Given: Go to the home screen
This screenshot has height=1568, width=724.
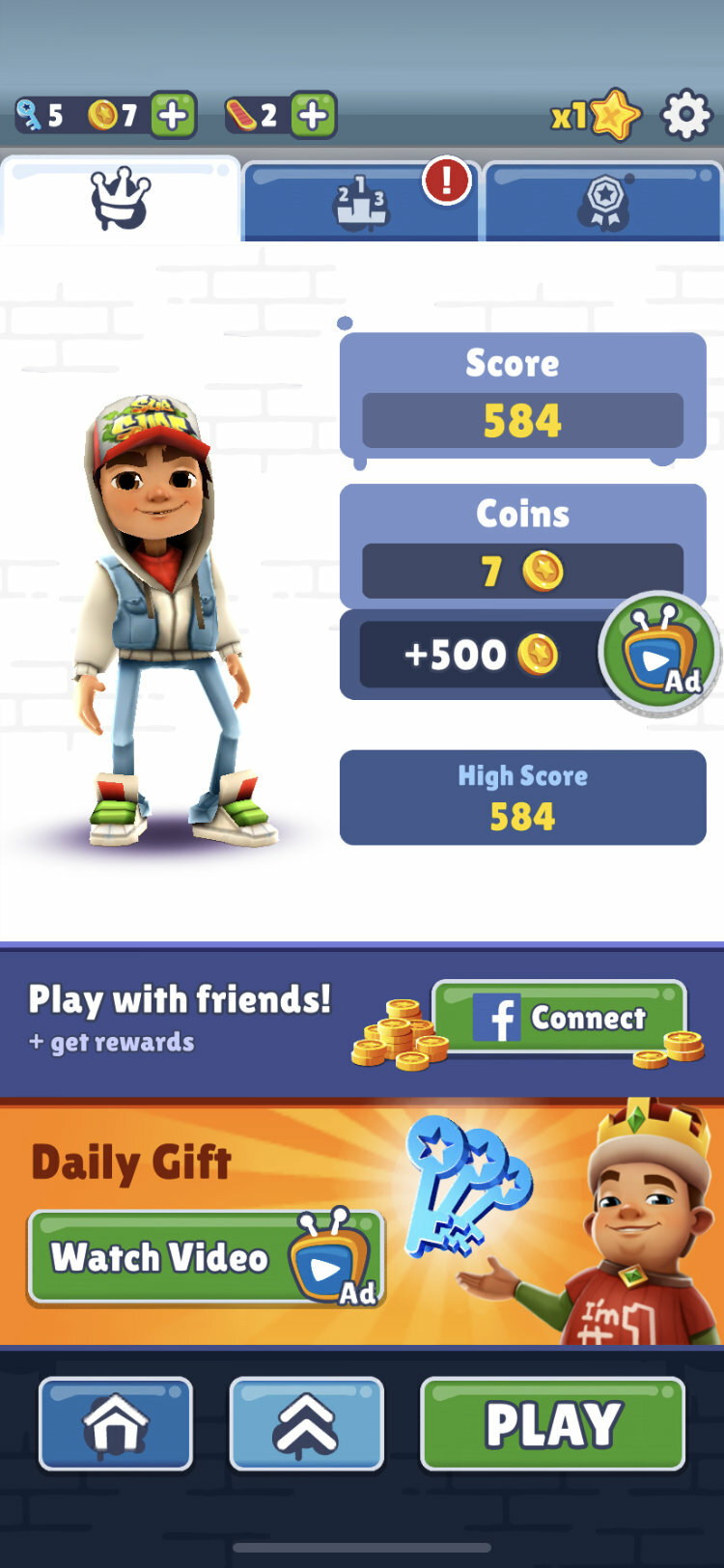Looking at the screenshot, I should 116,1424.
